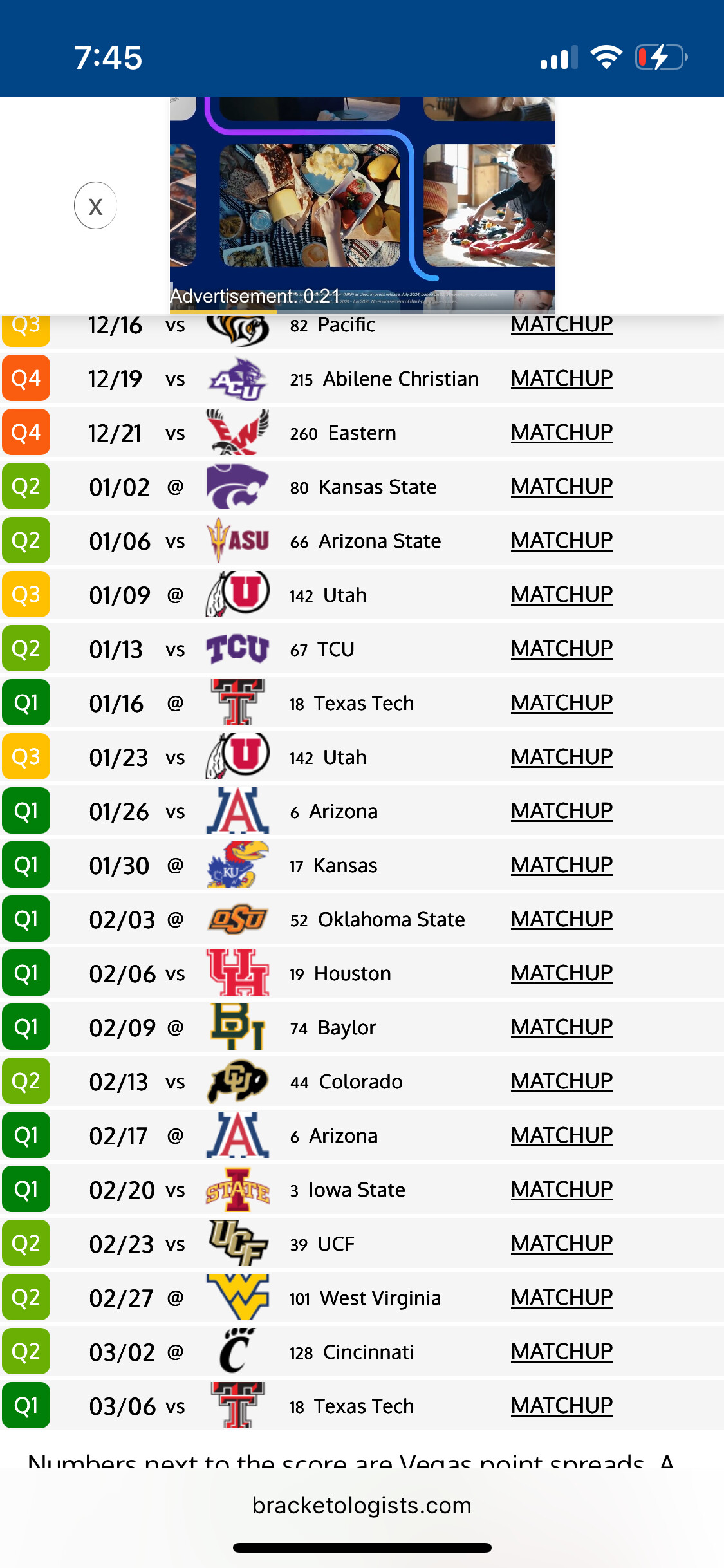Open the UCF MATCHUP link
The width and height of the screenshot is (724, 1568).
[561, 1244]
